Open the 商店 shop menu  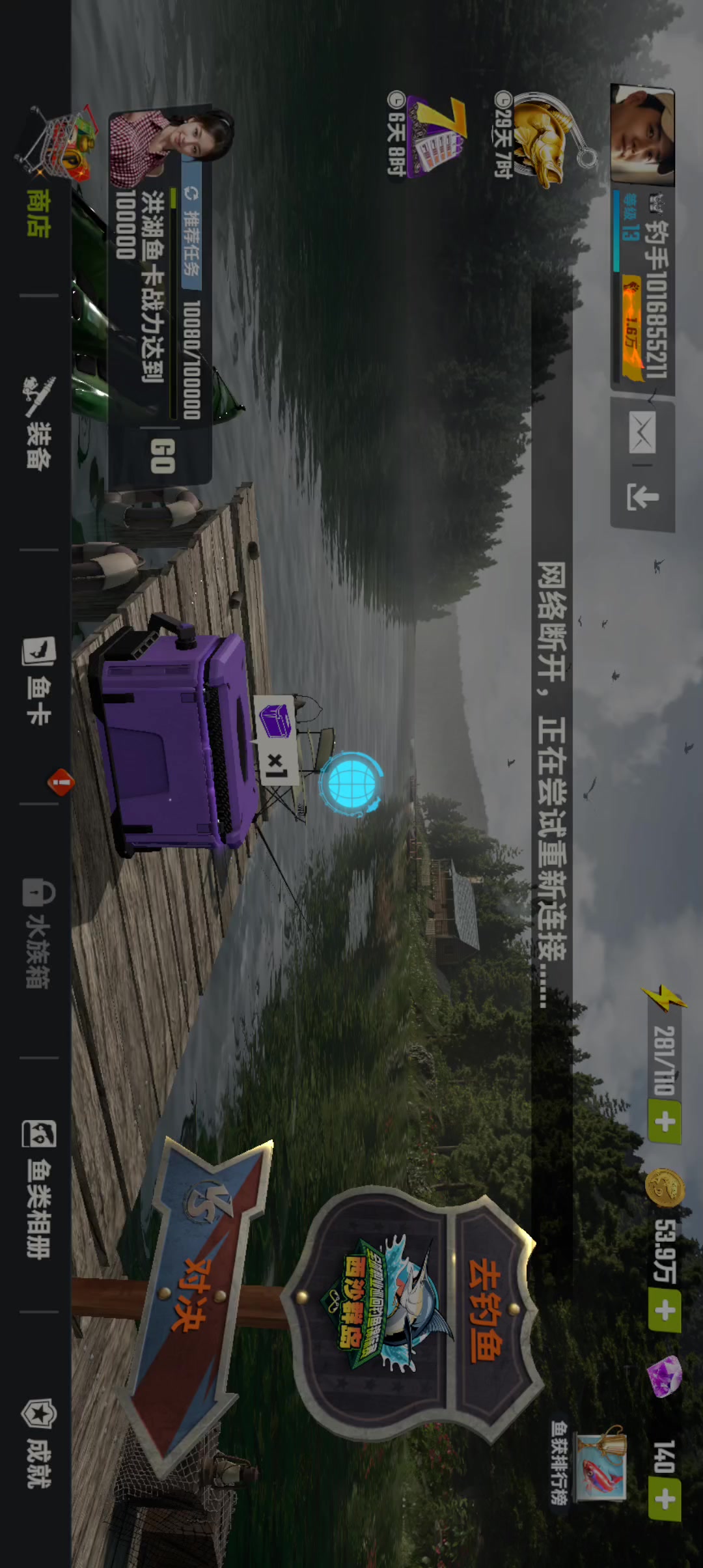click(39, 182)
